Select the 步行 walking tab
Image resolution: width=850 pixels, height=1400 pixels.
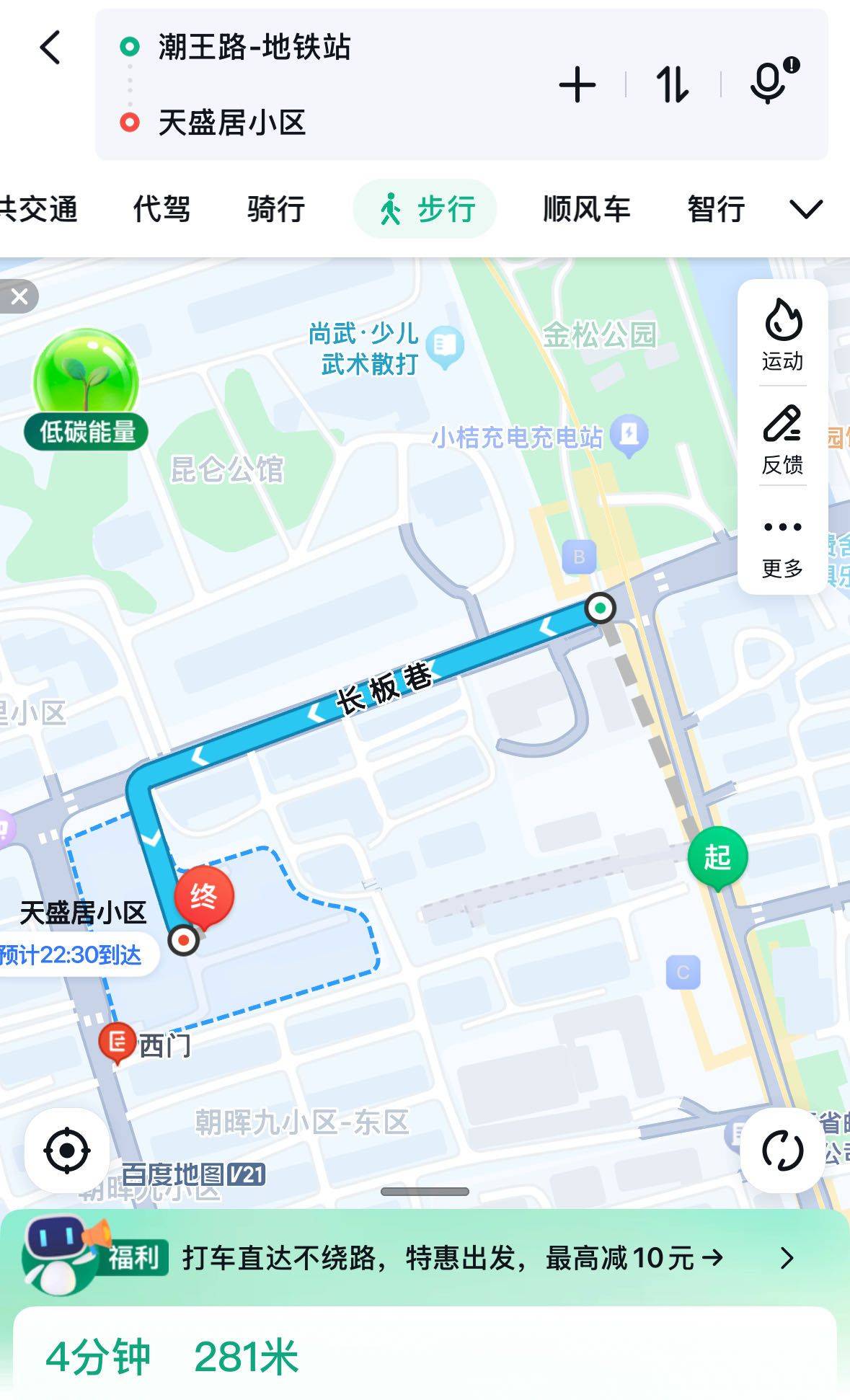click(x=425, y=210)
